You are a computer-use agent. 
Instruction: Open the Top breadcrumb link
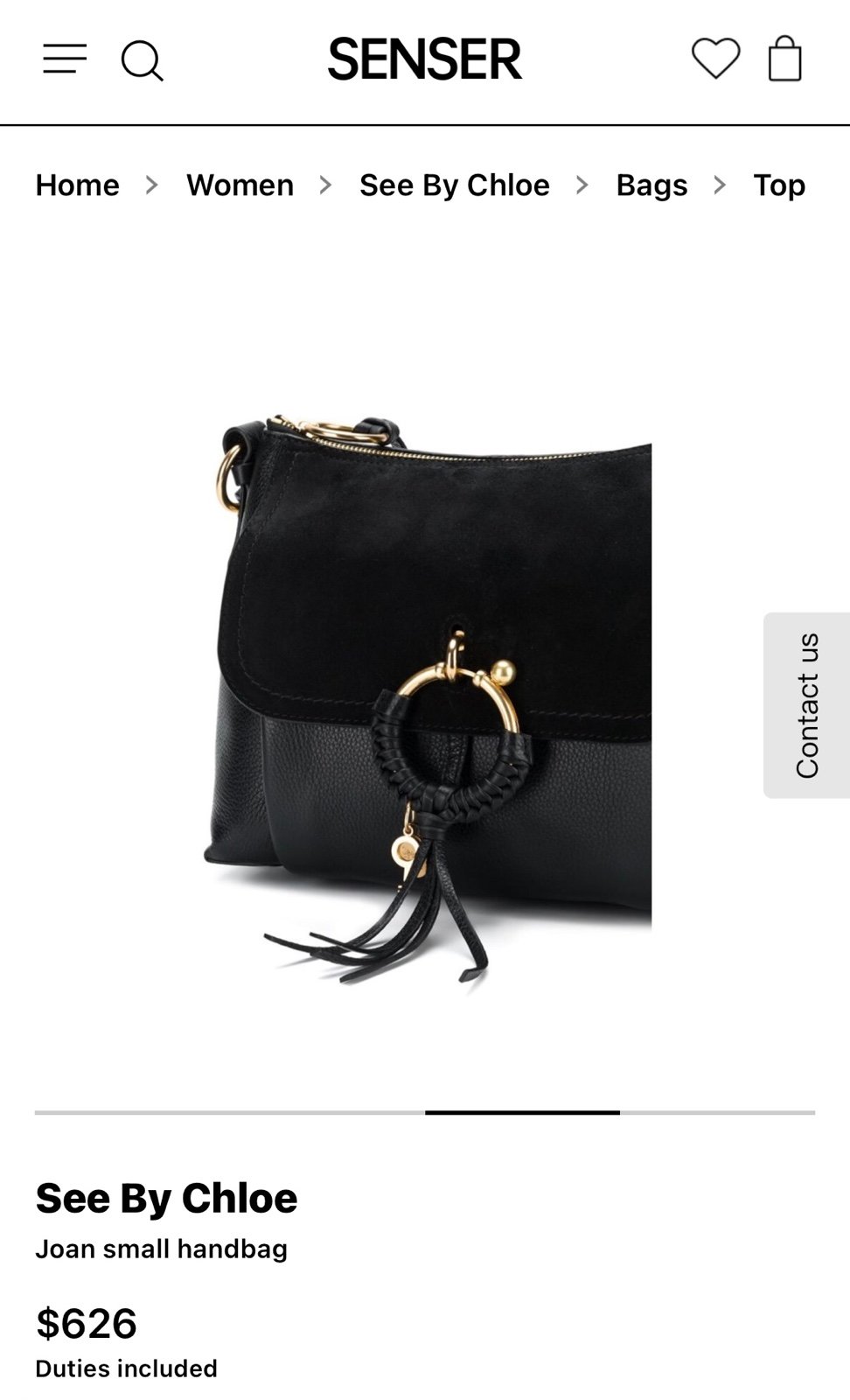tap(779, 185)
